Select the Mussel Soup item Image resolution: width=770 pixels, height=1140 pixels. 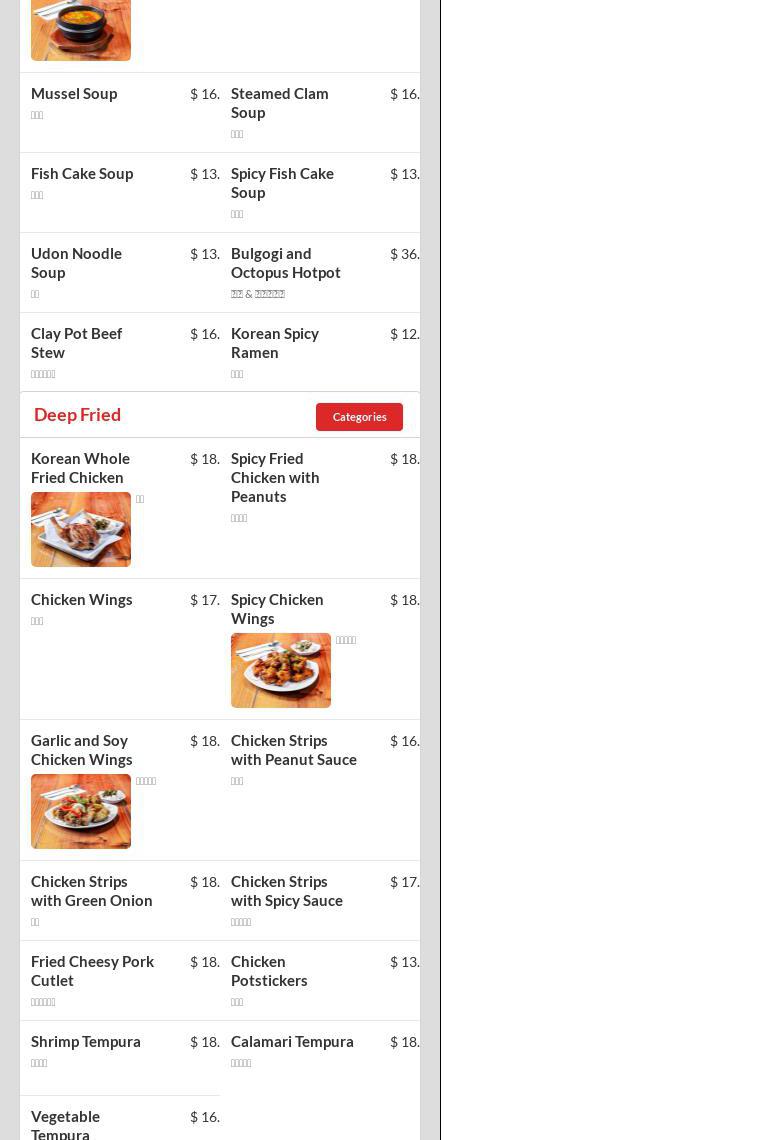click(73, 94)
